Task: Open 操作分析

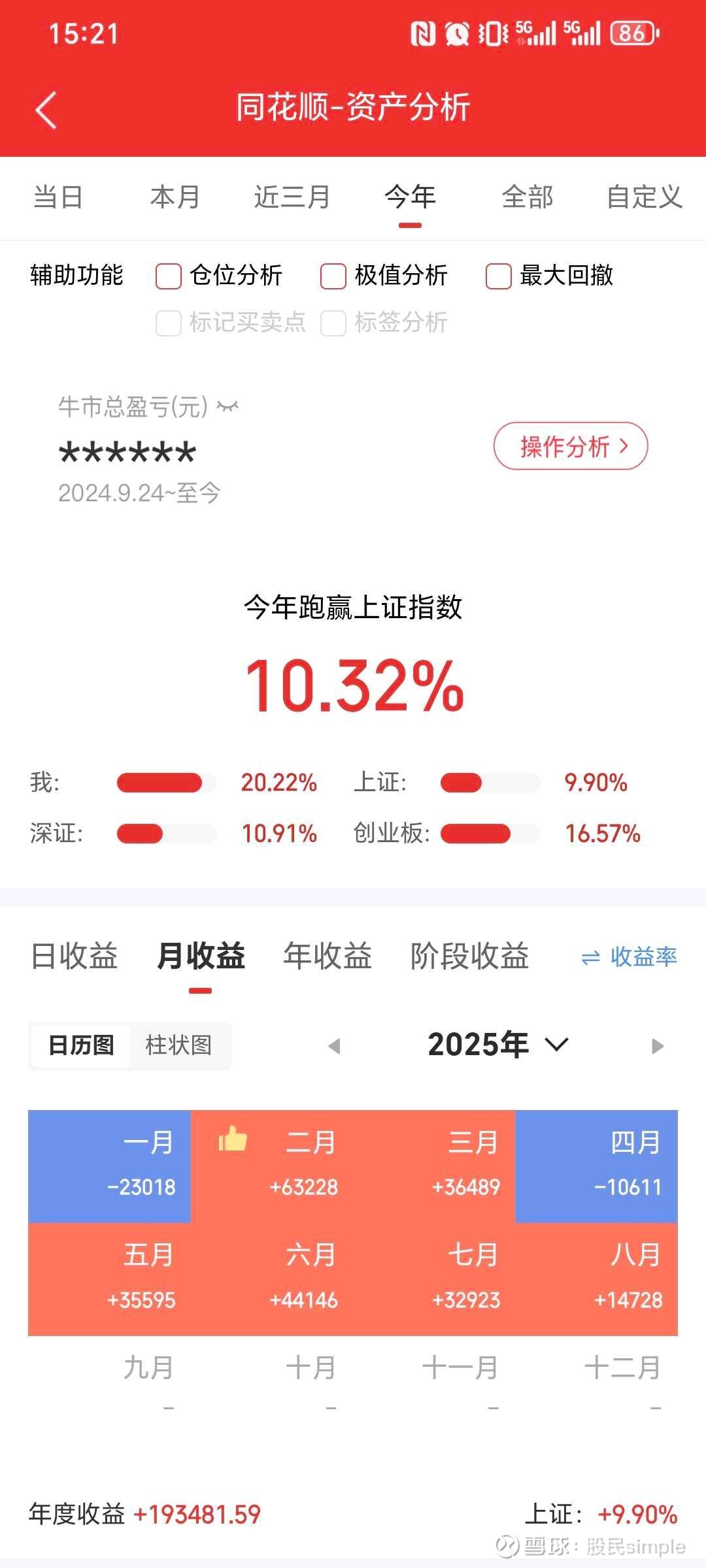Action: click(570, 446)
